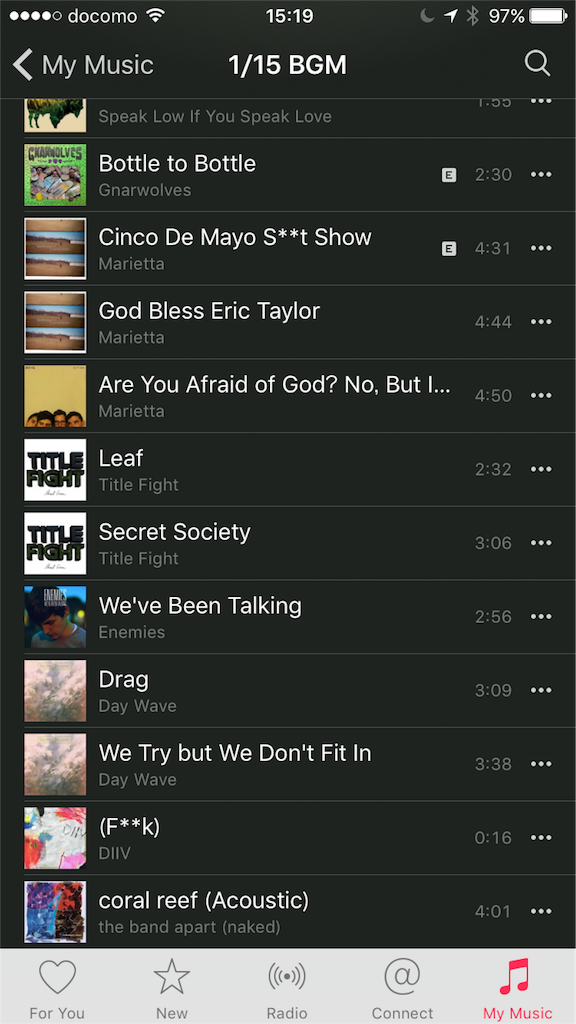
Task: Play Bottle to Bottle by Gnarwolves
Action: (x=288, y=175)
